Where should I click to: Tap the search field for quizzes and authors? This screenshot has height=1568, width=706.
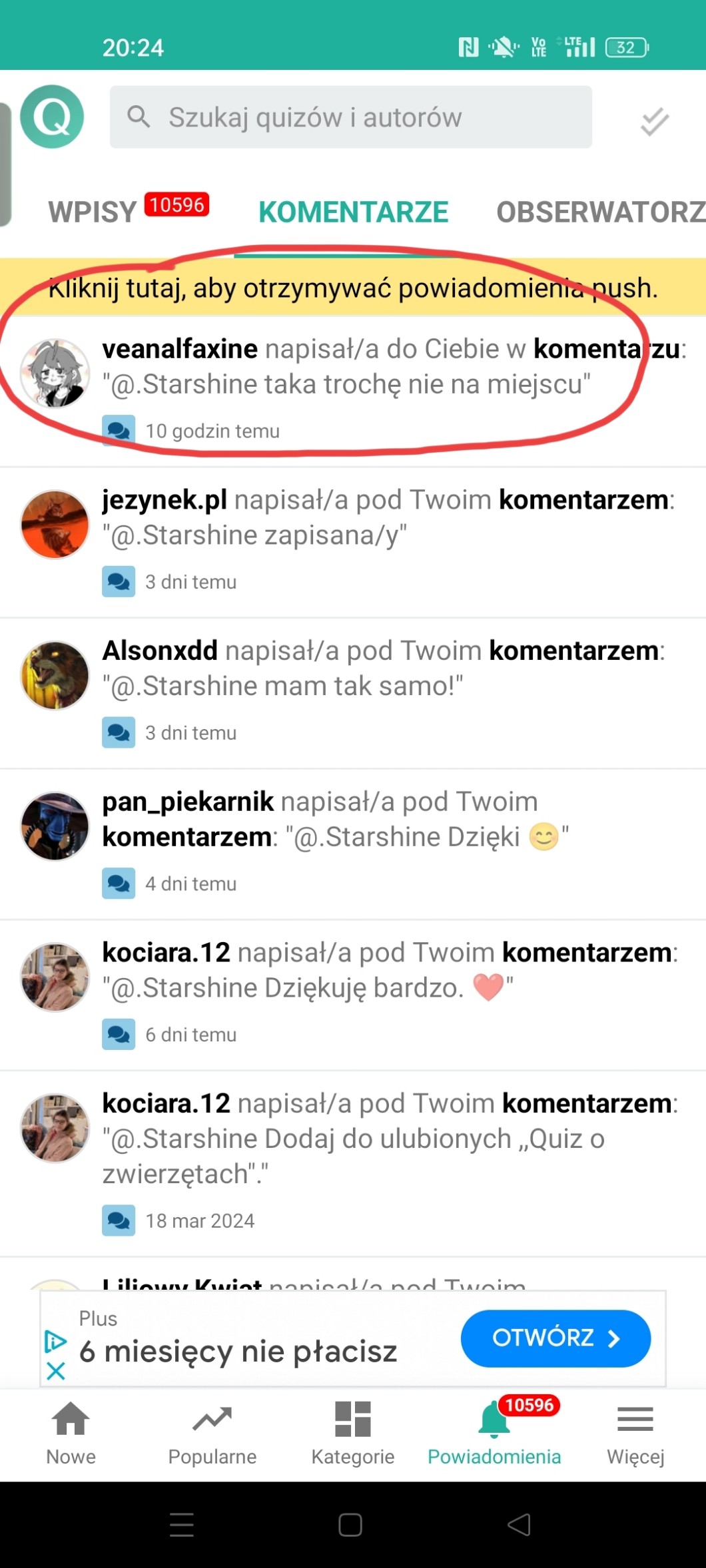[x=350, y=117]
